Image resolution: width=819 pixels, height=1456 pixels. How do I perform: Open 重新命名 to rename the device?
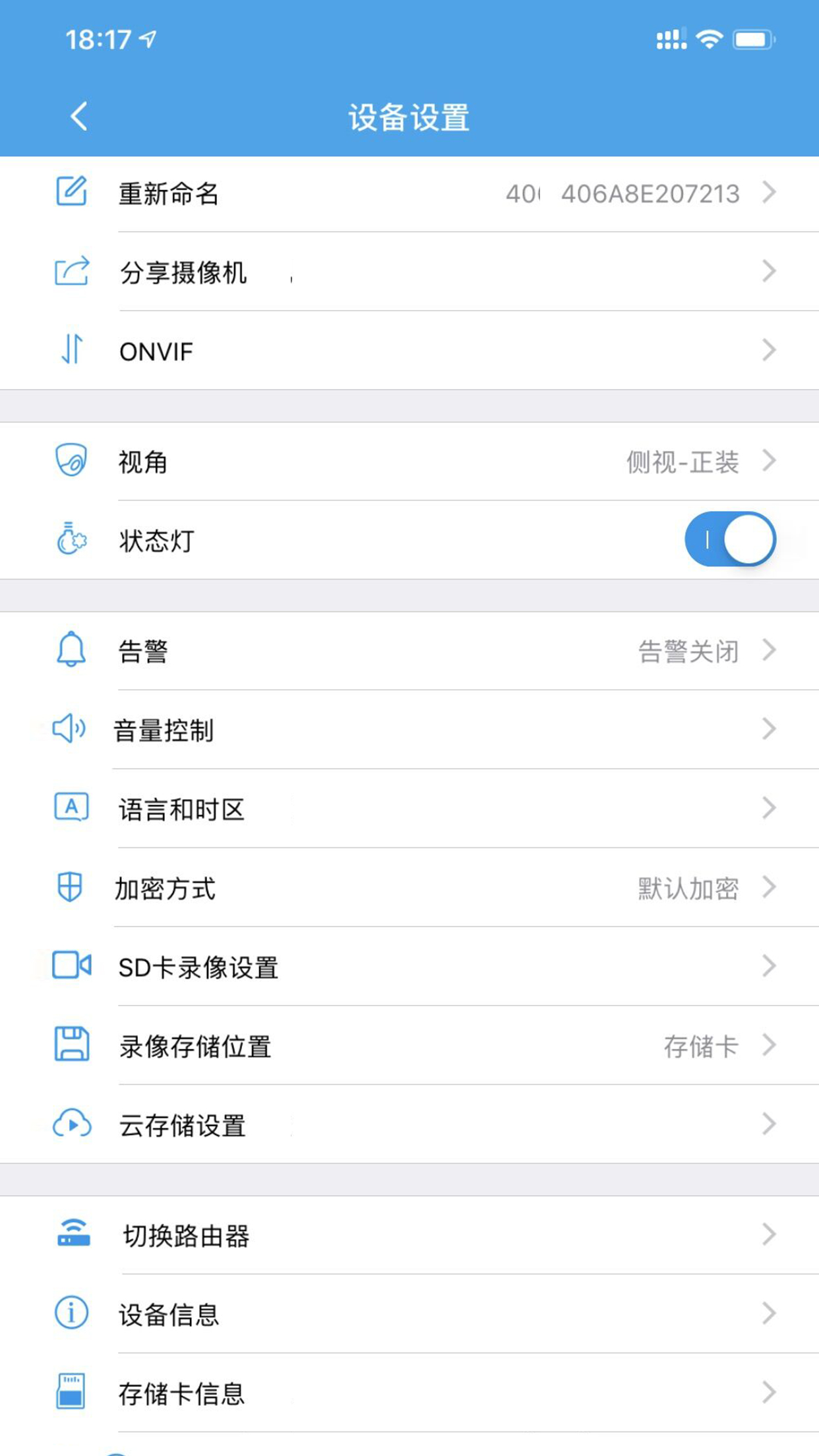click(x=409, y=193)
